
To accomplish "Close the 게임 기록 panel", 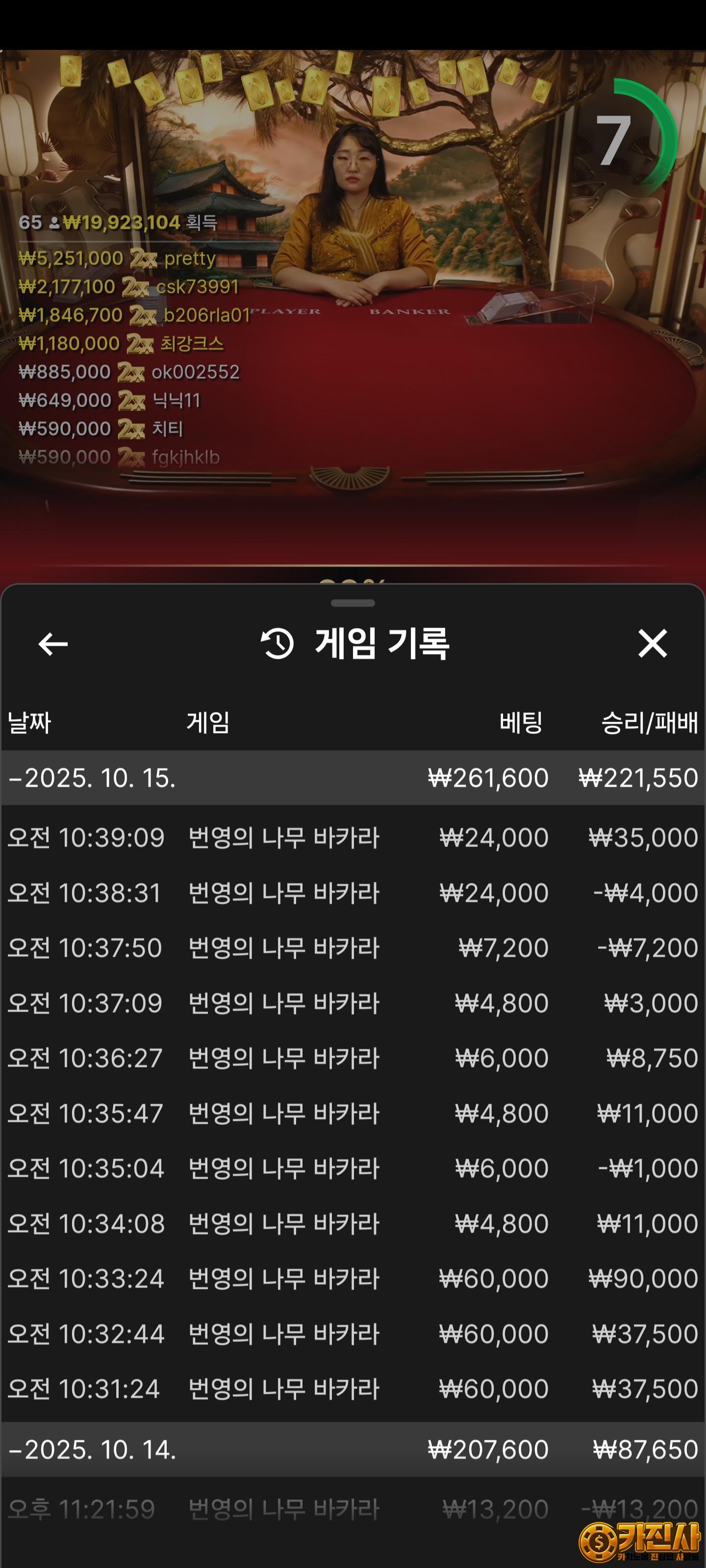I will (653, 643).
